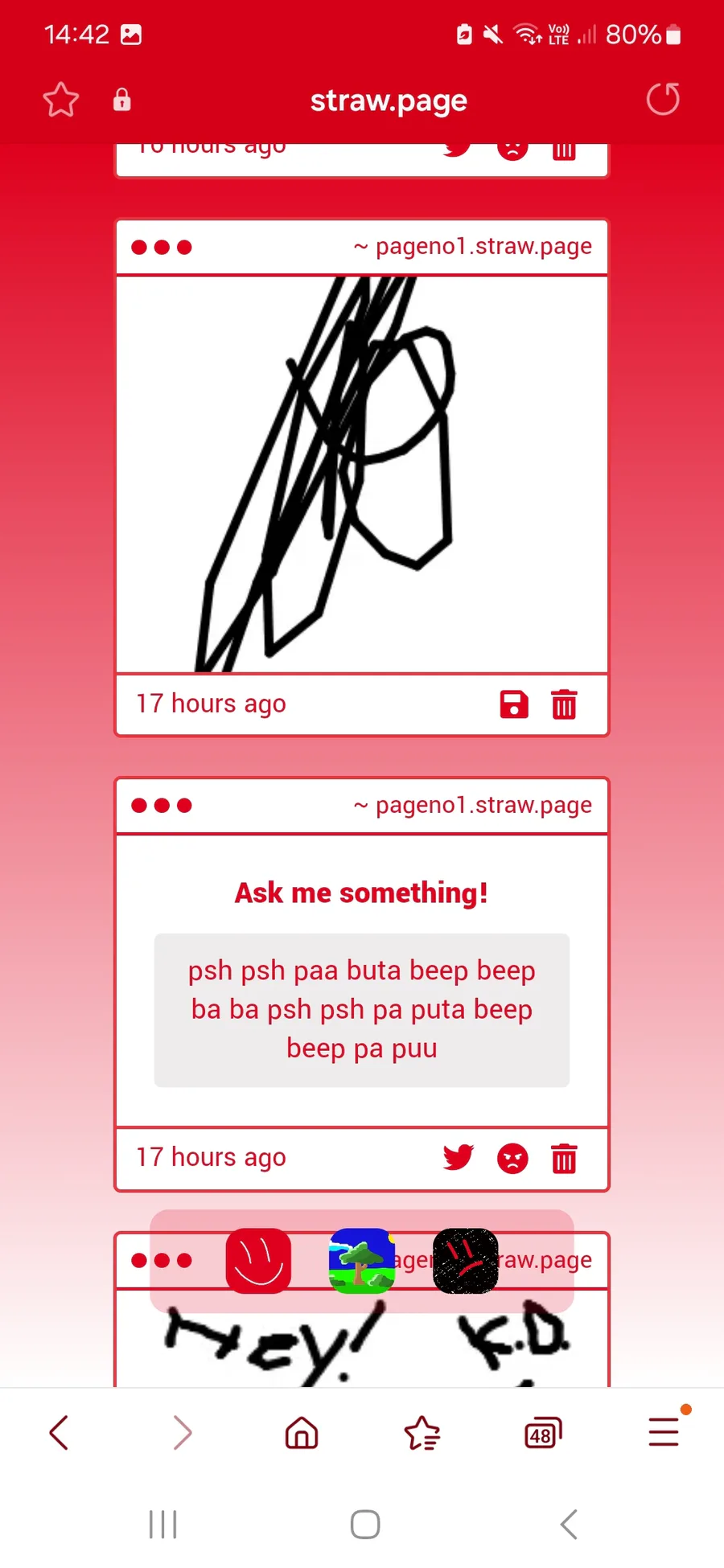Open the straw.page address bar
This screenshot has width=724, height=1568.
point(389,101)
